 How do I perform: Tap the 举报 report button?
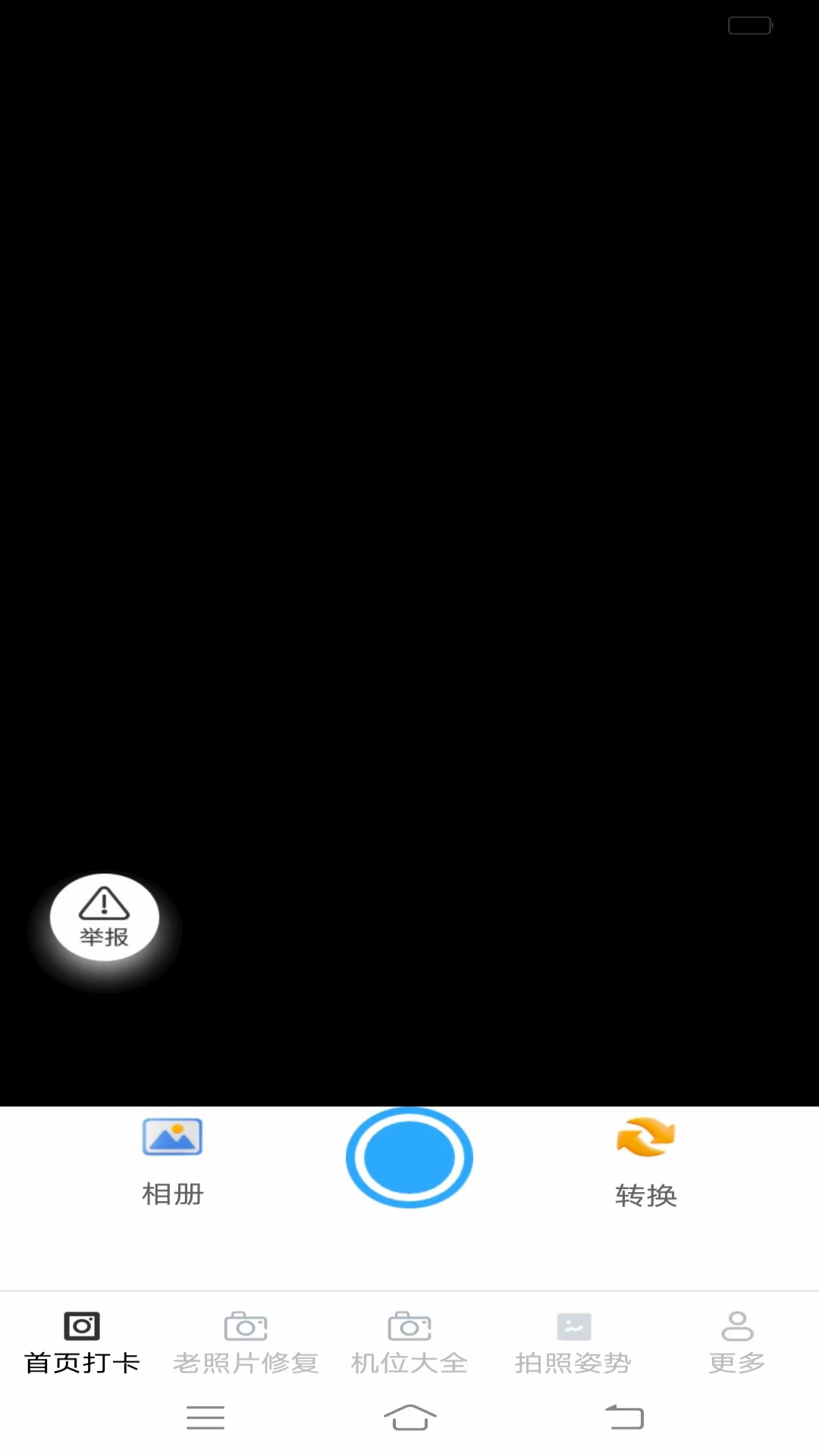(105, 918)
